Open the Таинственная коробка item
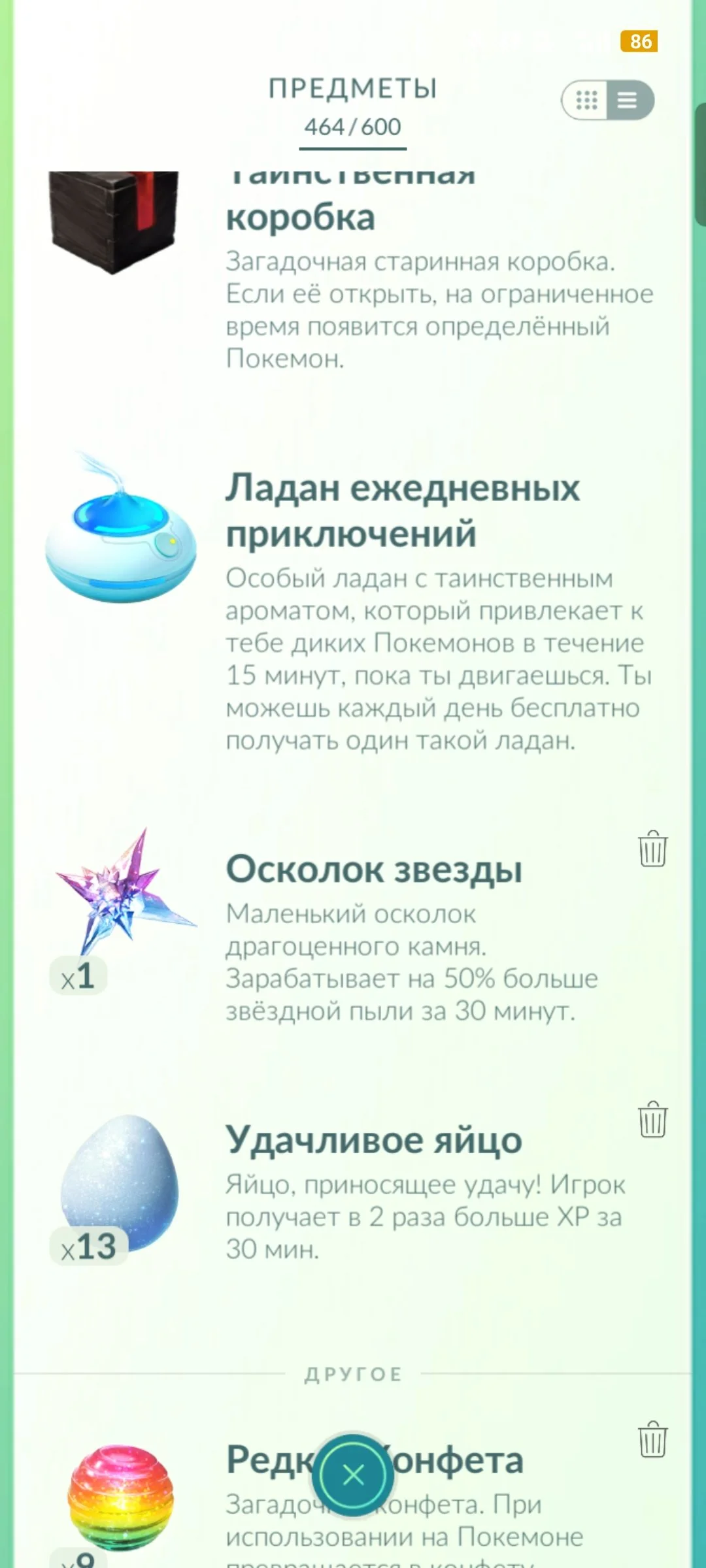The height and width of the screenshot is (1568, 706). point(115,221)
